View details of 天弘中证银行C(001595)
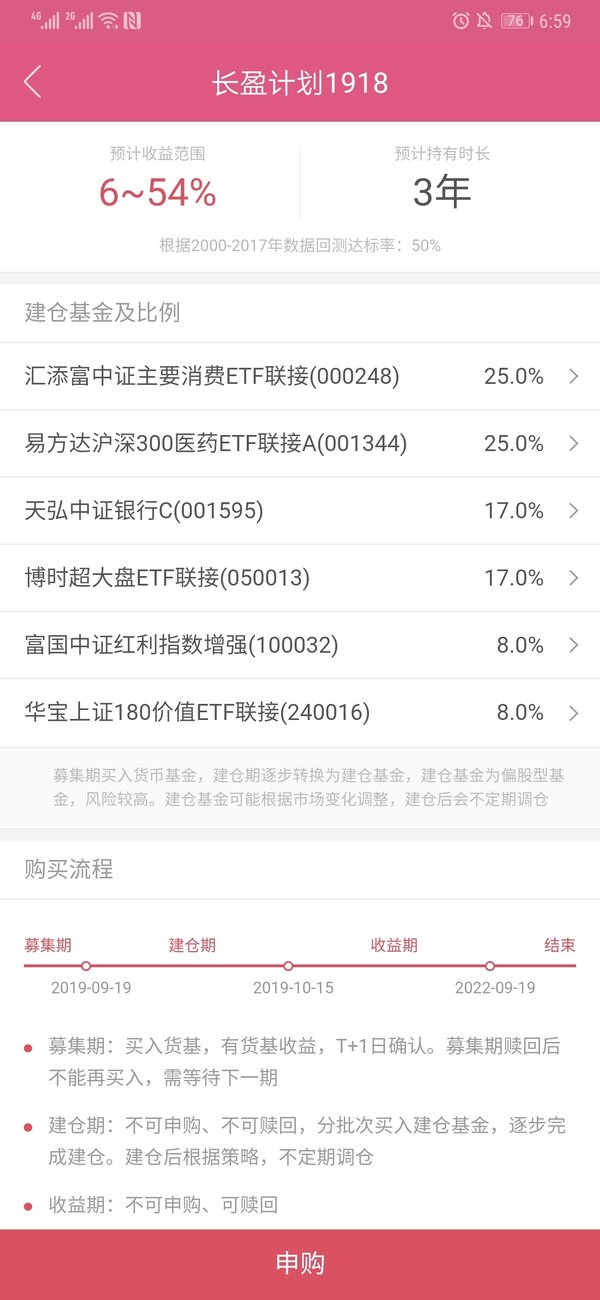The width and height of the screenshot is (600, 1300). [300, 511]
